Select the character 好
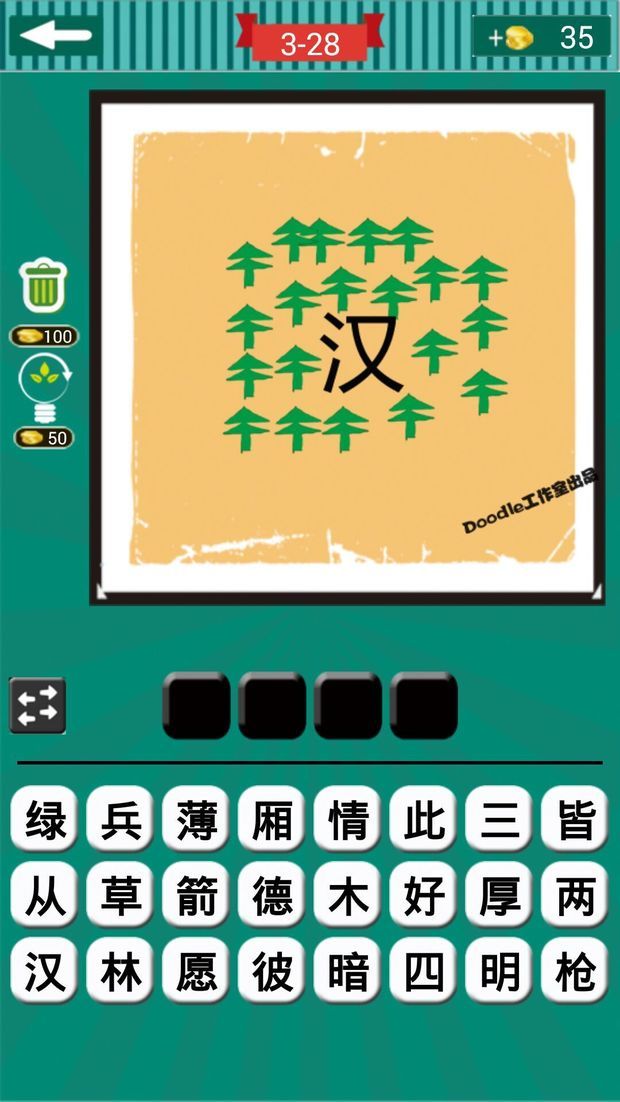 tap(423, 895)
